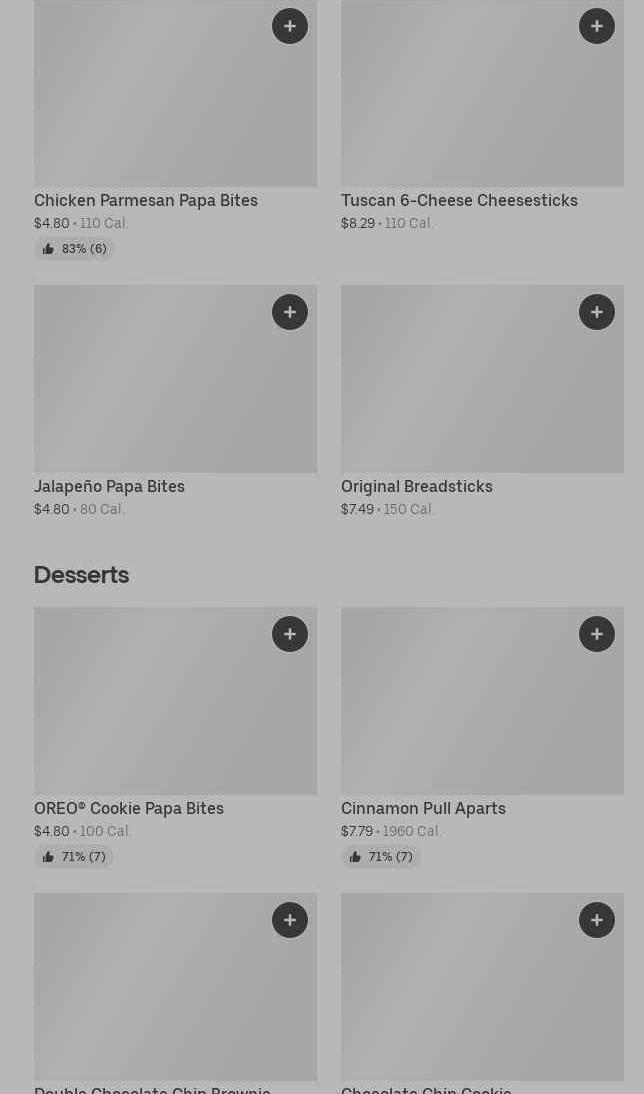The height and width of the screenshot is (1094, 644).
Task: Add Cinnamon Pull Aparts to cart
Action: 597,634
